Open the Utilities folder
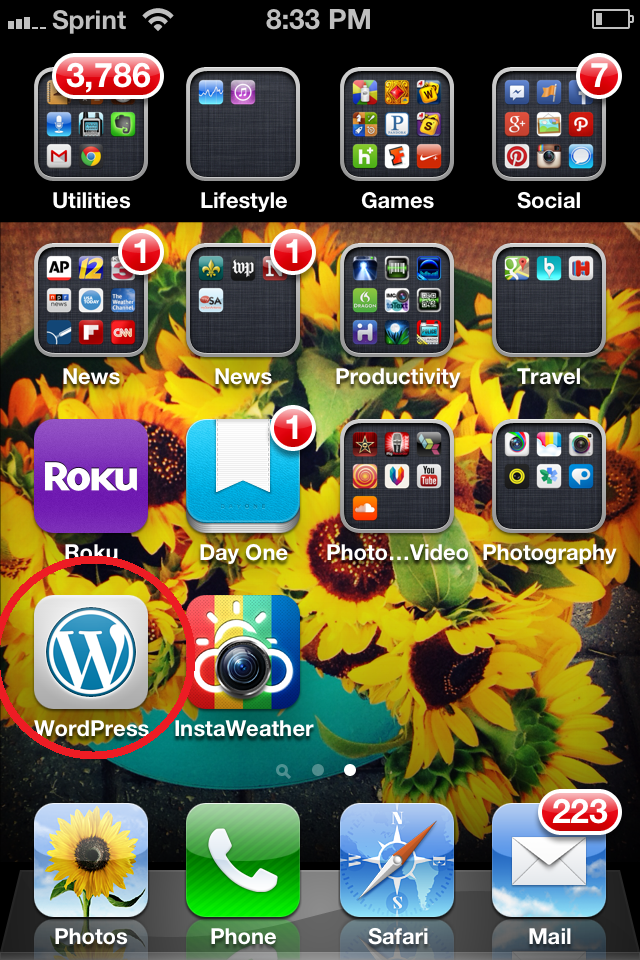The height and width of the screenshot is (960, 640). click(91, 124)
